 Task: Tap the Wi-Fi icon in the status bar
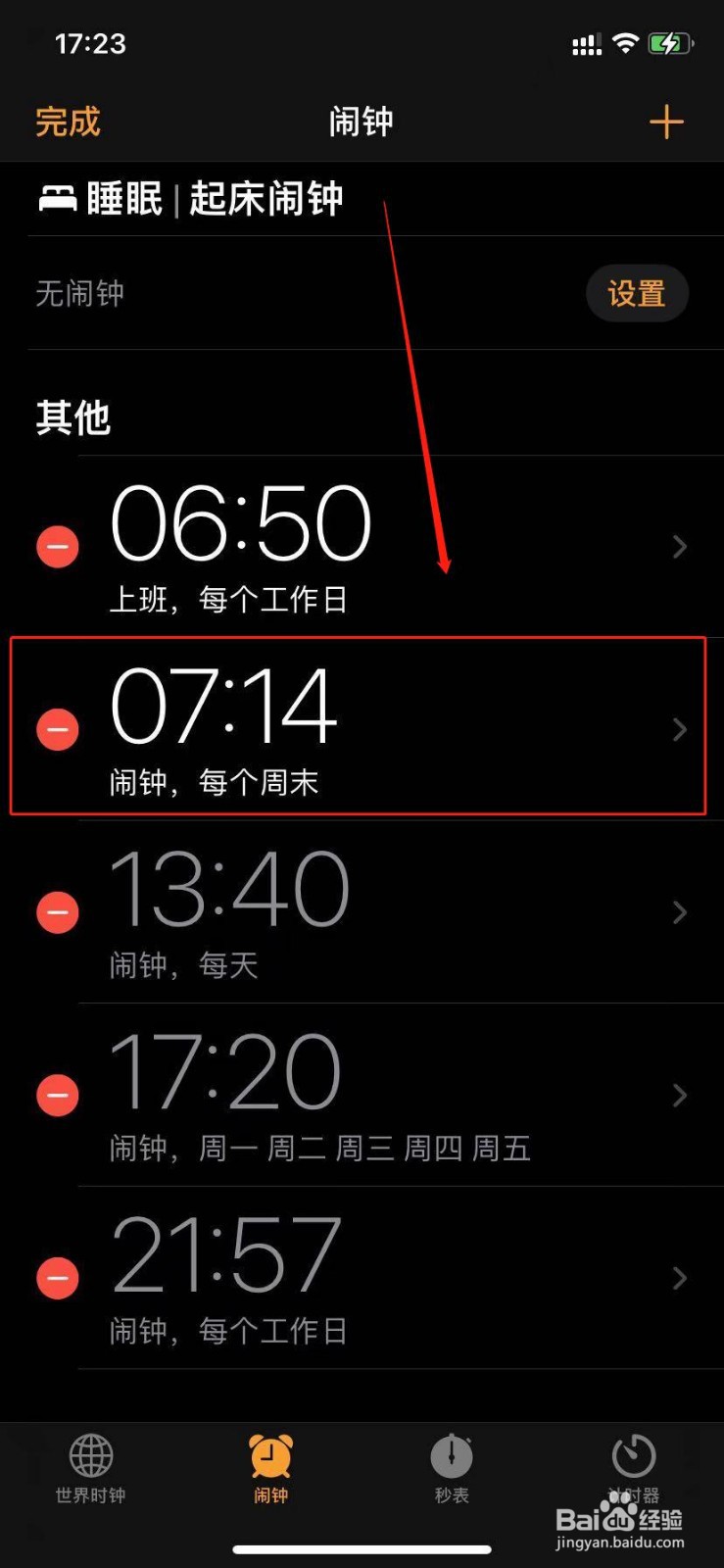tap(624, 42)
